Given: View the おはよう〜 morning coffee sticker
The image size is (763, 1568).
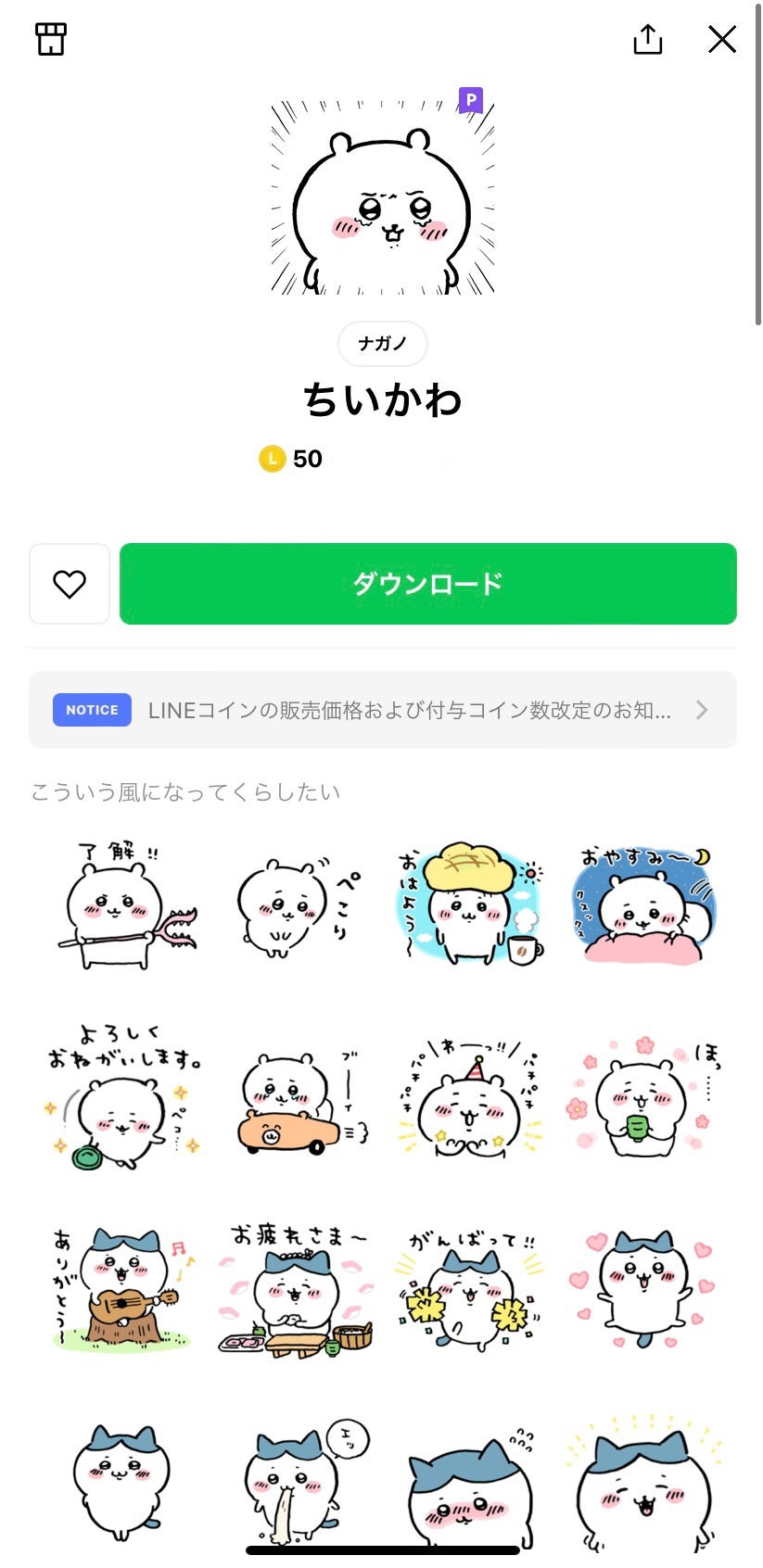Looking at the screenshot, I should coord(468,904).
